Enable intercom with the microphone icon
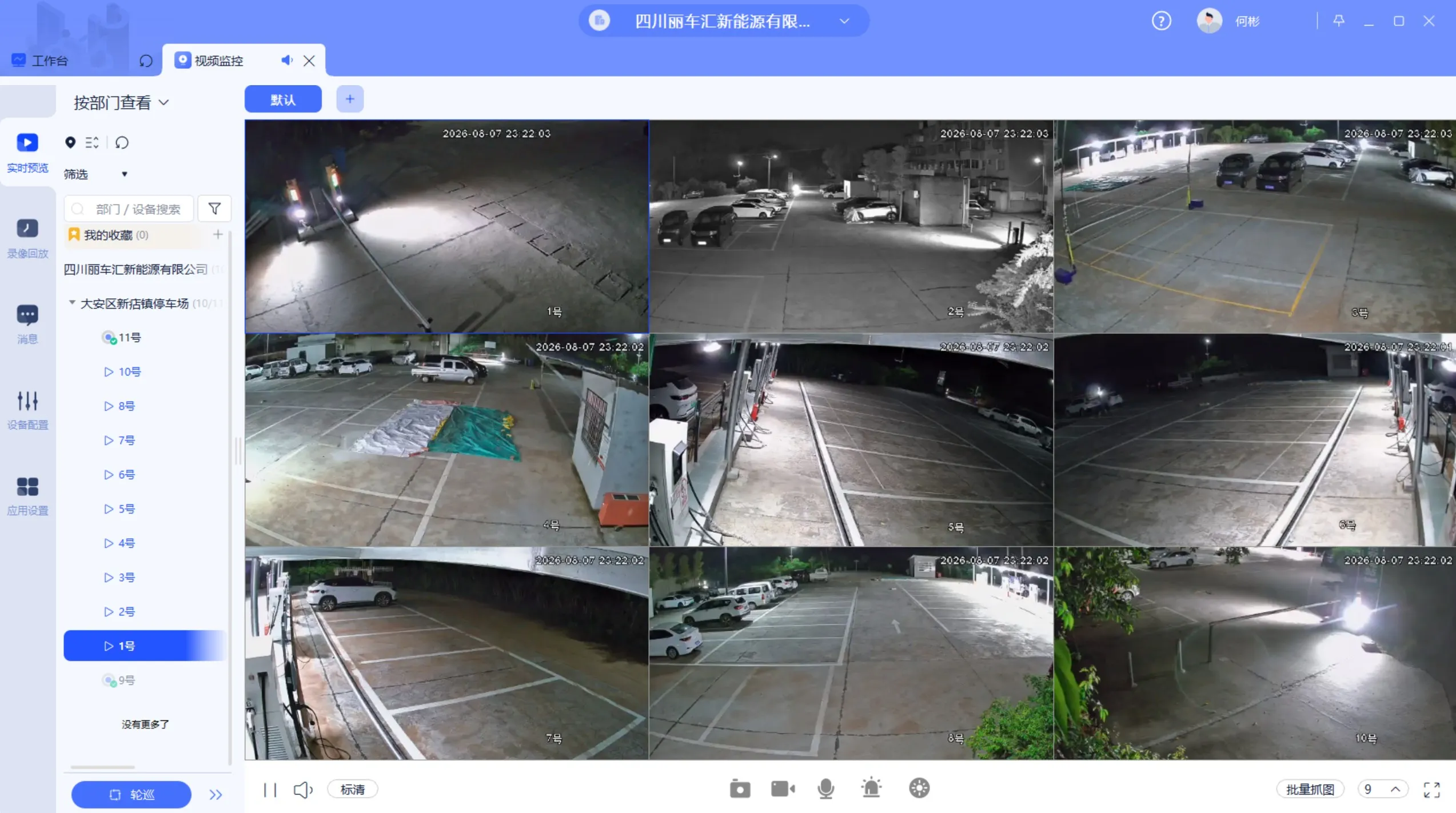Image resolution: width=1456 pixels, height=813 pixels. (x=825, y=789)
